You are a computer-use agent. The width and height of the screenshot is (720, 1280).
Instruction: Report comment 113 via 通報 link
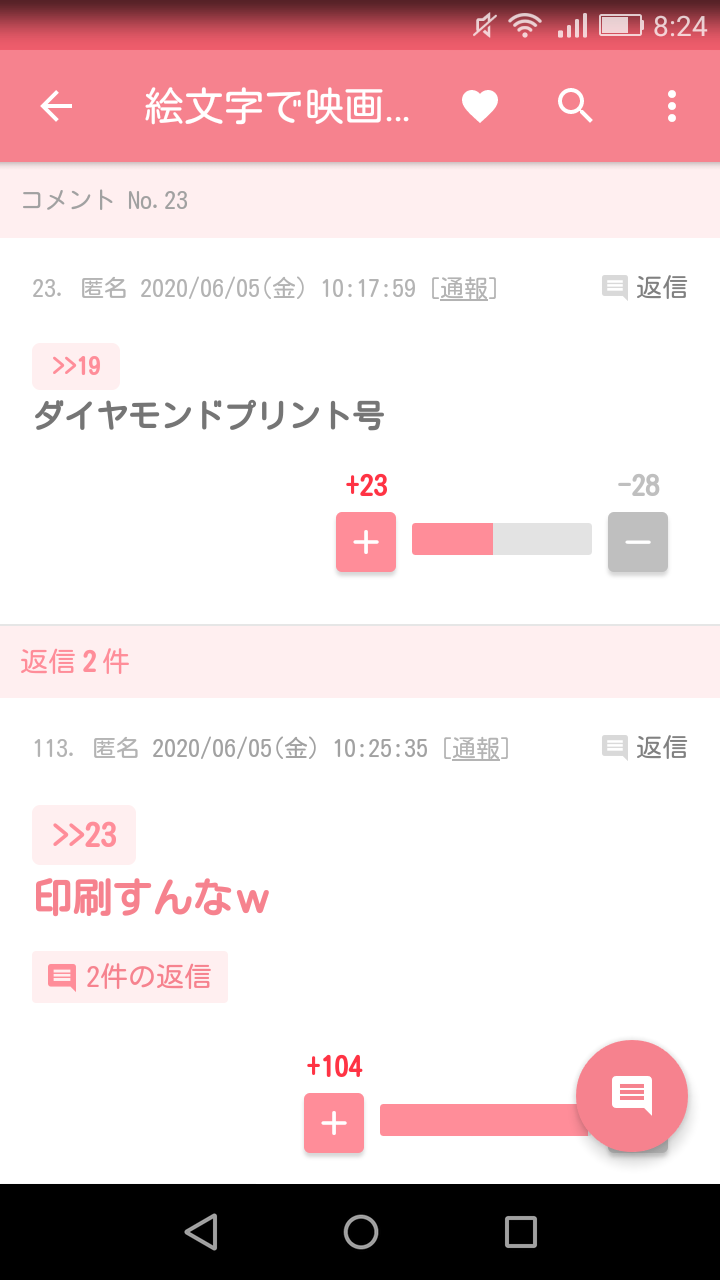tap(477, 749)
